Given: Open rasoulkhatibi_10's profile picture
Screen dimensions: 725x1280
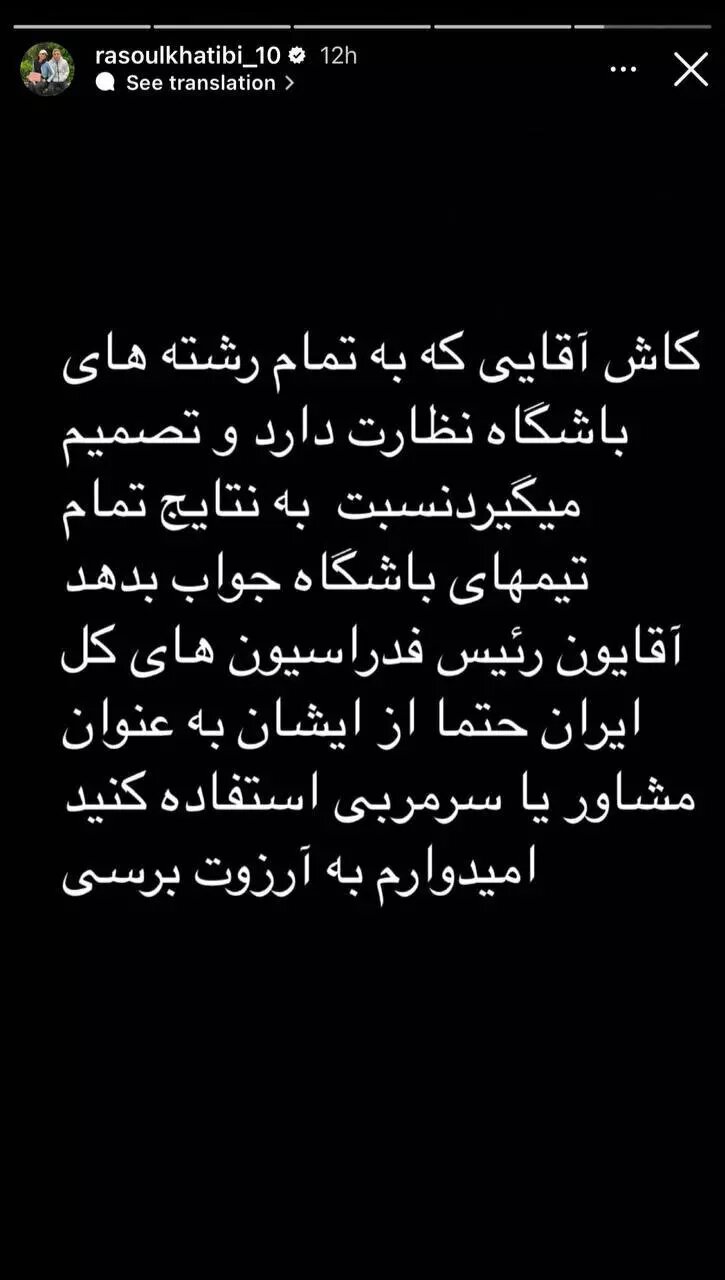Looking at the screenshot, I should pos(50,68).
